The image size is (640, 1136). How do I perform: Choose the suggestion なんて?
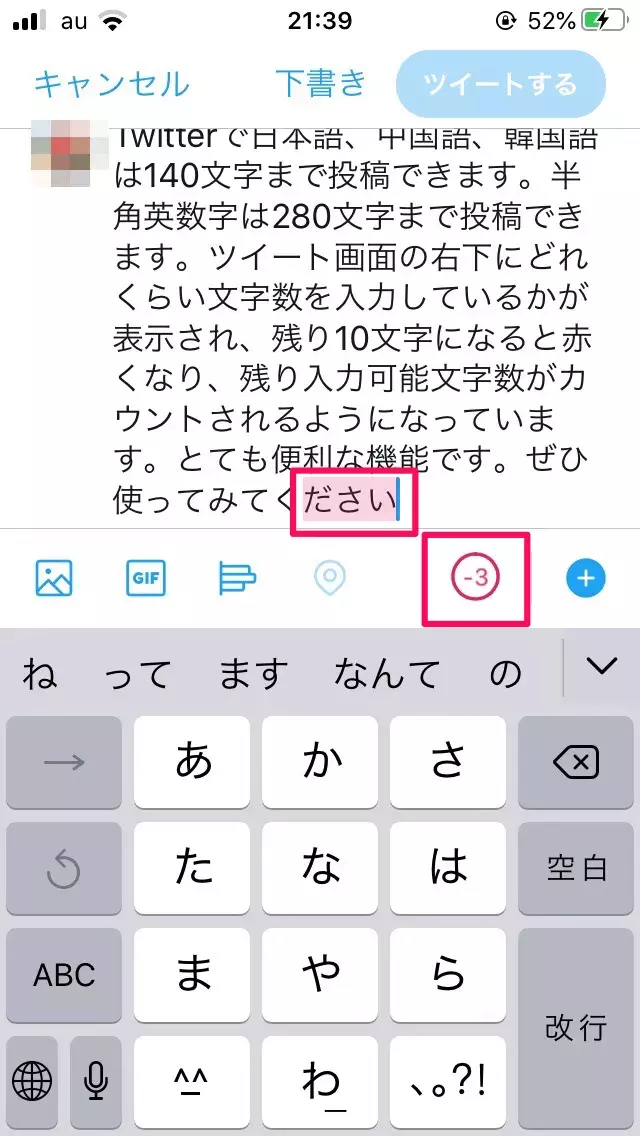(387, 675)
